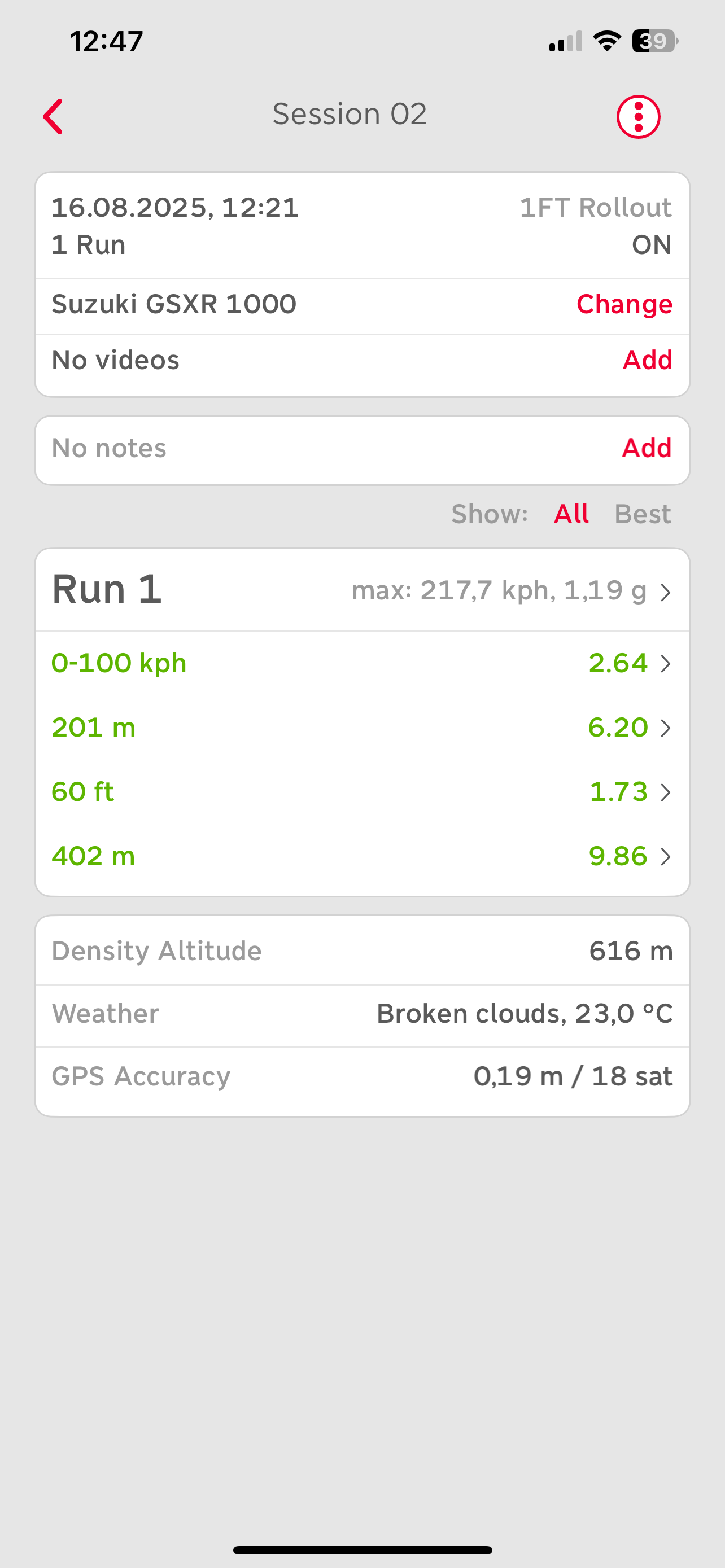Open the three-dot options menu
The image size is (725, 1568).
click(638, 116)
